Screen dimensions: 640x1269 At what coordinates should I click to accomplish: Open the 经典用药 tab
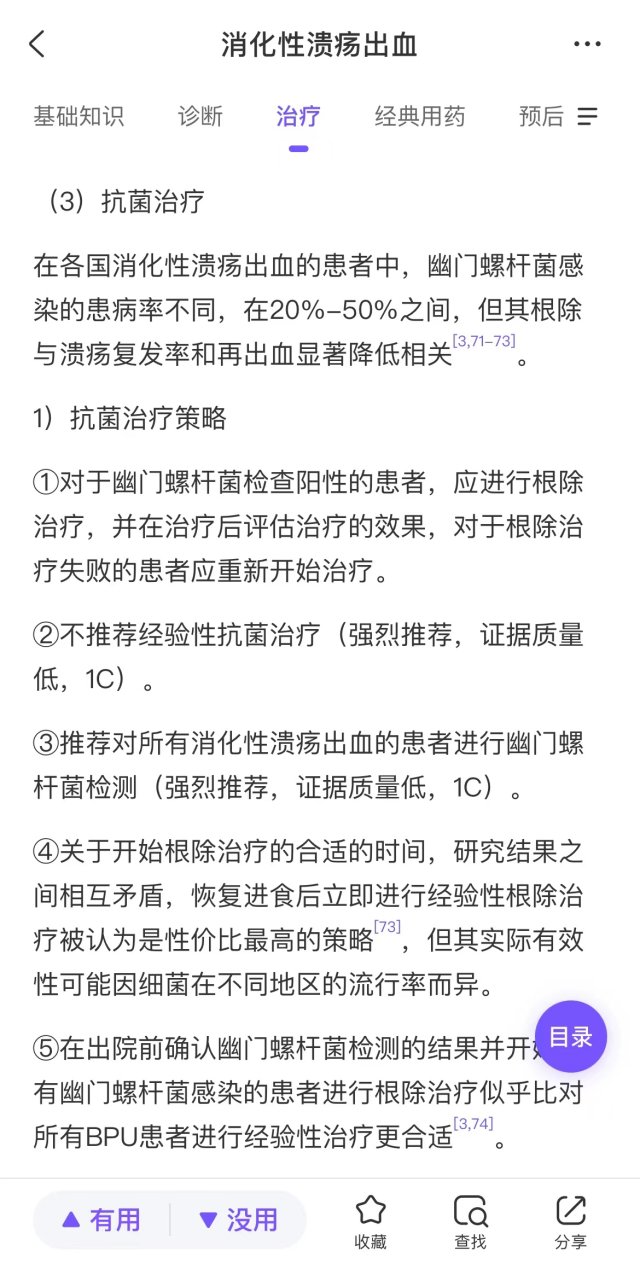(420, 116)
